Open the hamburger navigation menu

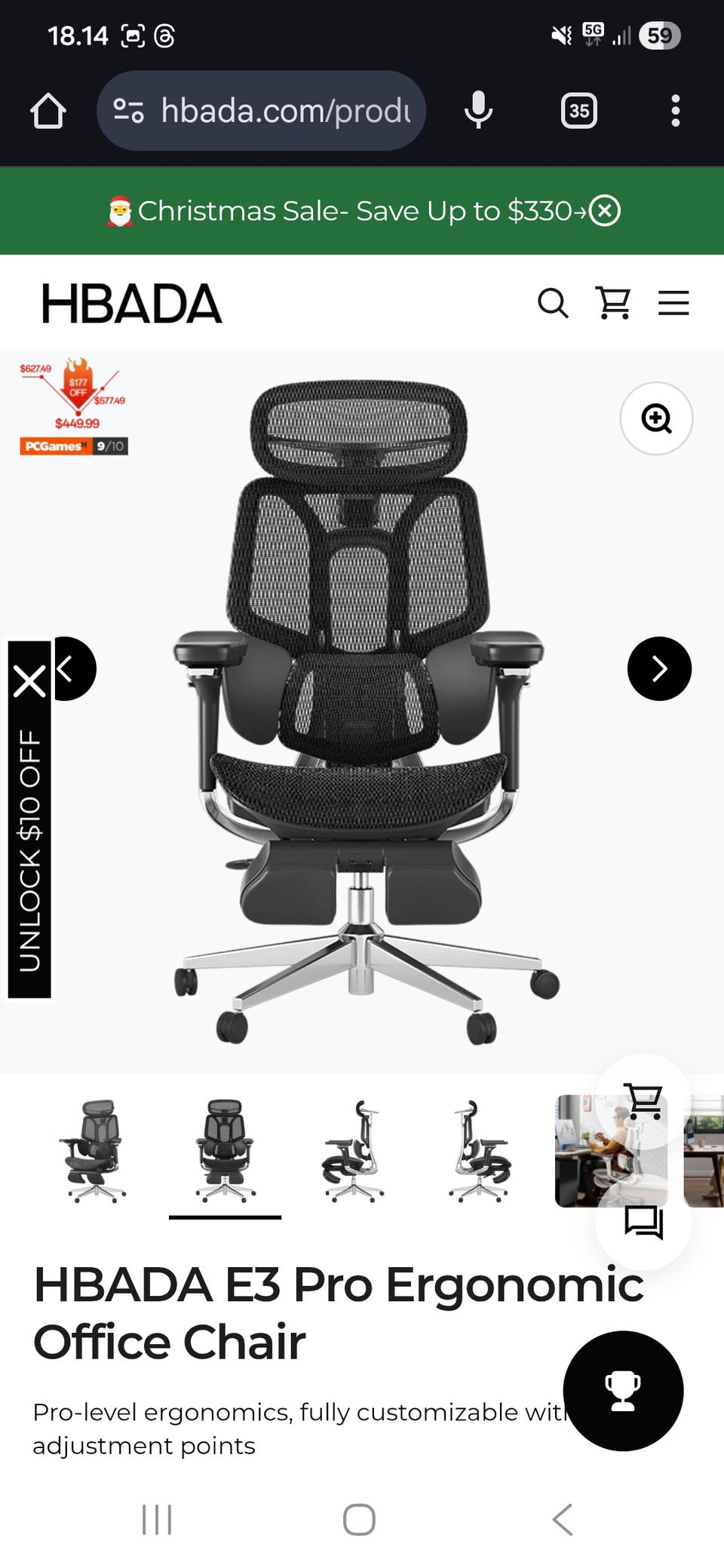click(x=673, y=303)
